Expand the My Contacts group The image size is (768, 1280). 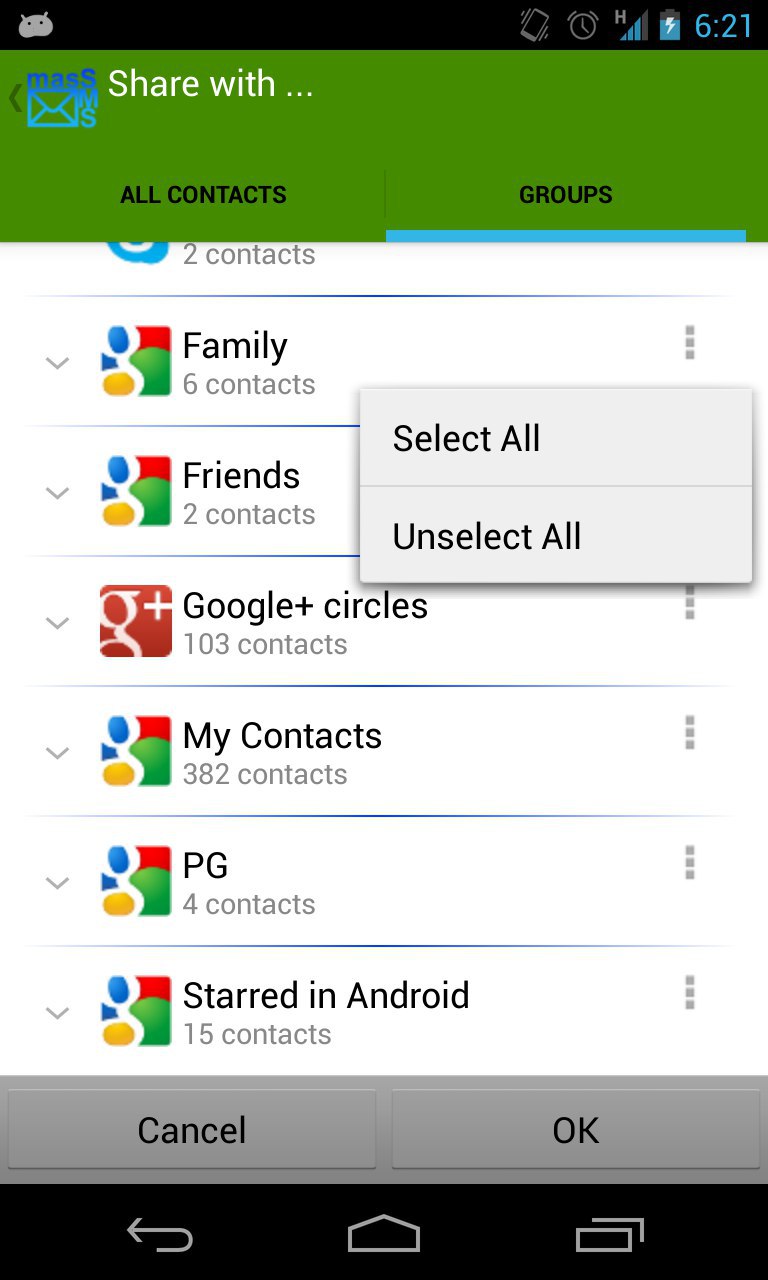58,753
